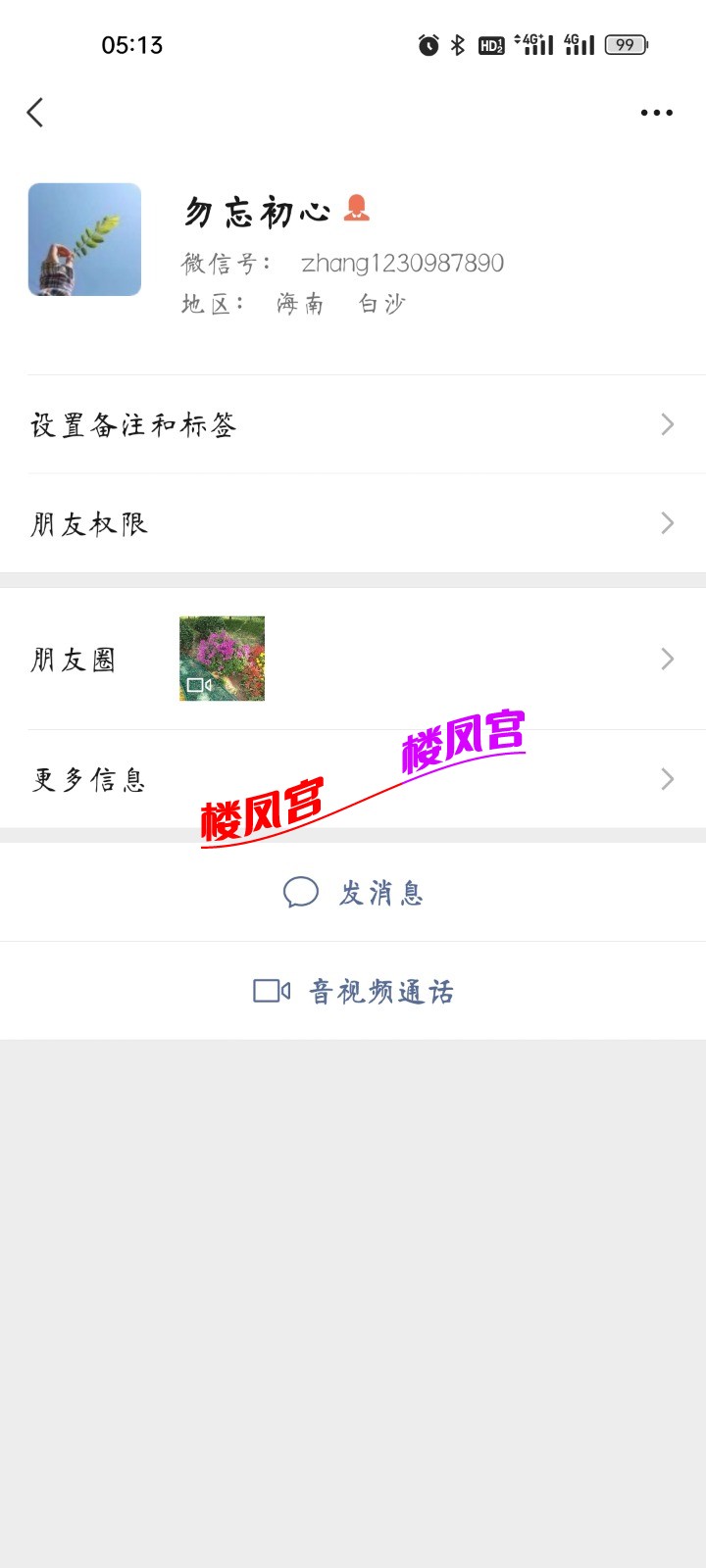Image resolution: width=706 pixels, height=1568 pixels.
Task: Tap the gender icon beside 勿忘初心
Action: (x=357, y=209)
